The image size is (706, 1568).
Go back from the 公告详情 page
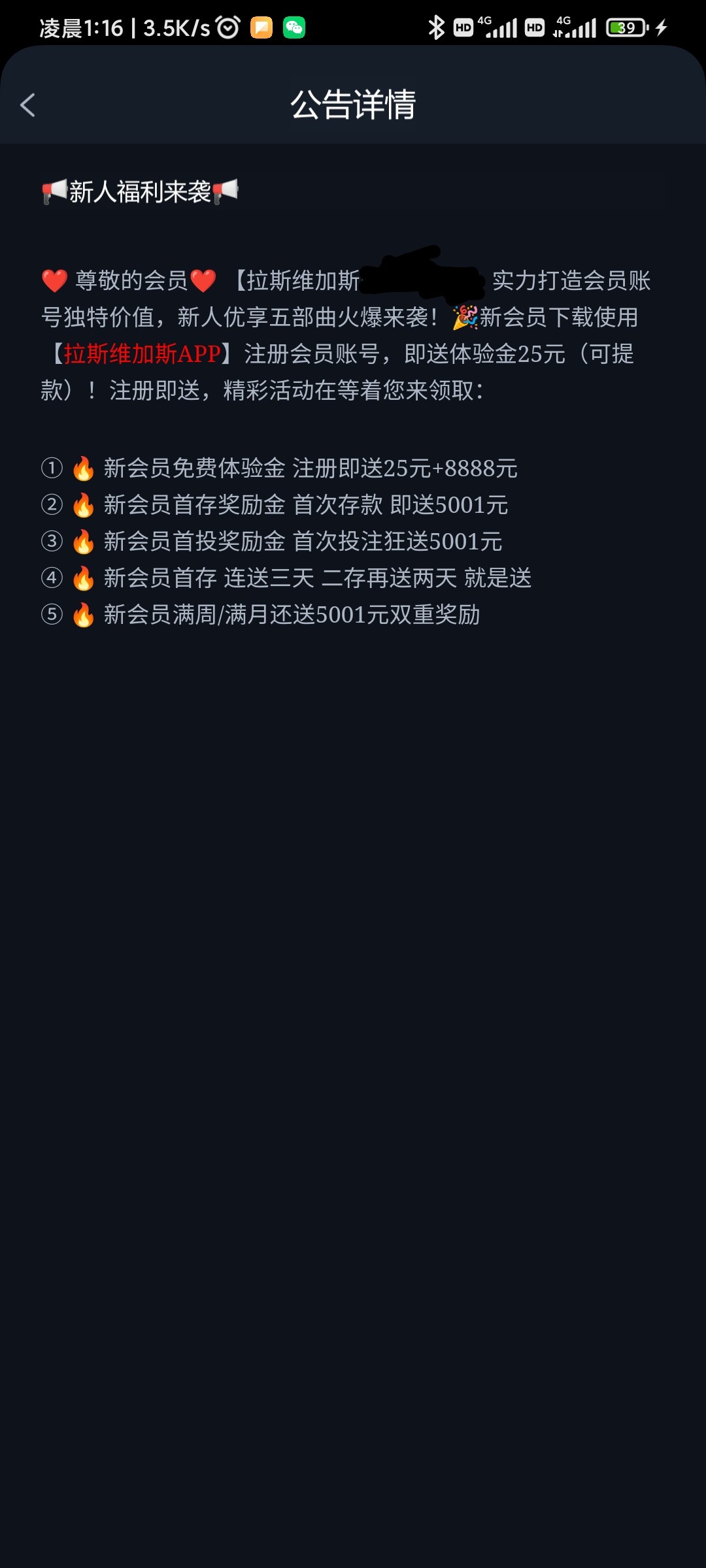pos(27,105)
